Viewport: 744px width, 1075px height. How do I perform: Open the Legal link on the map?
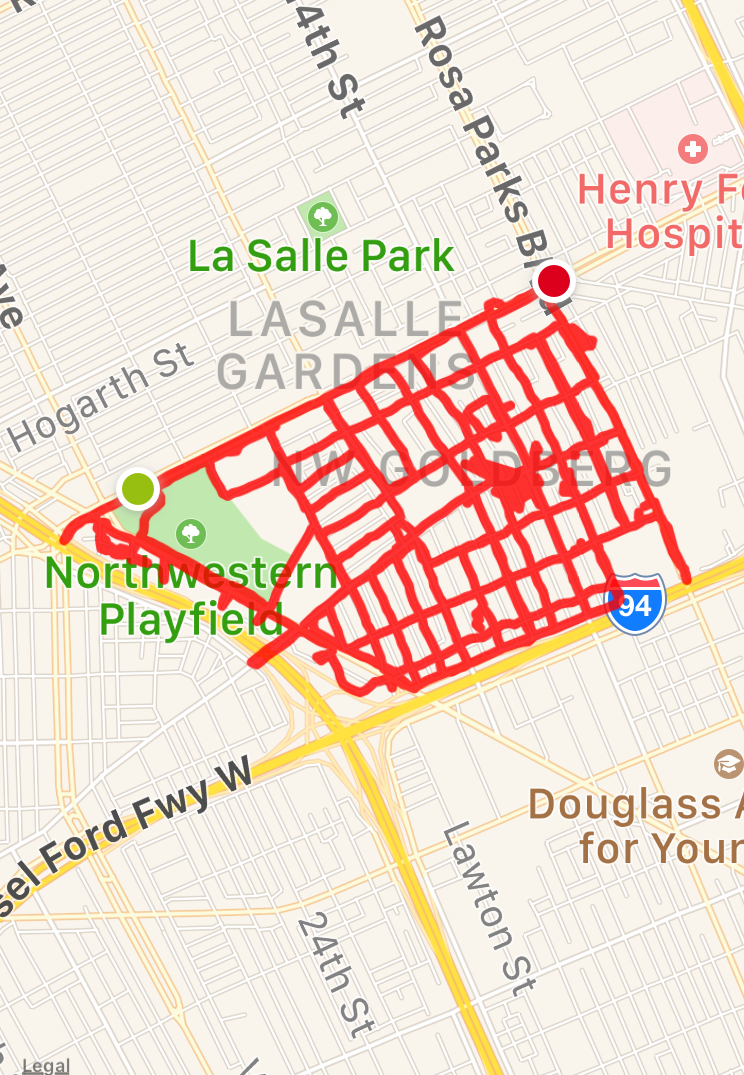click(45, 1066)
